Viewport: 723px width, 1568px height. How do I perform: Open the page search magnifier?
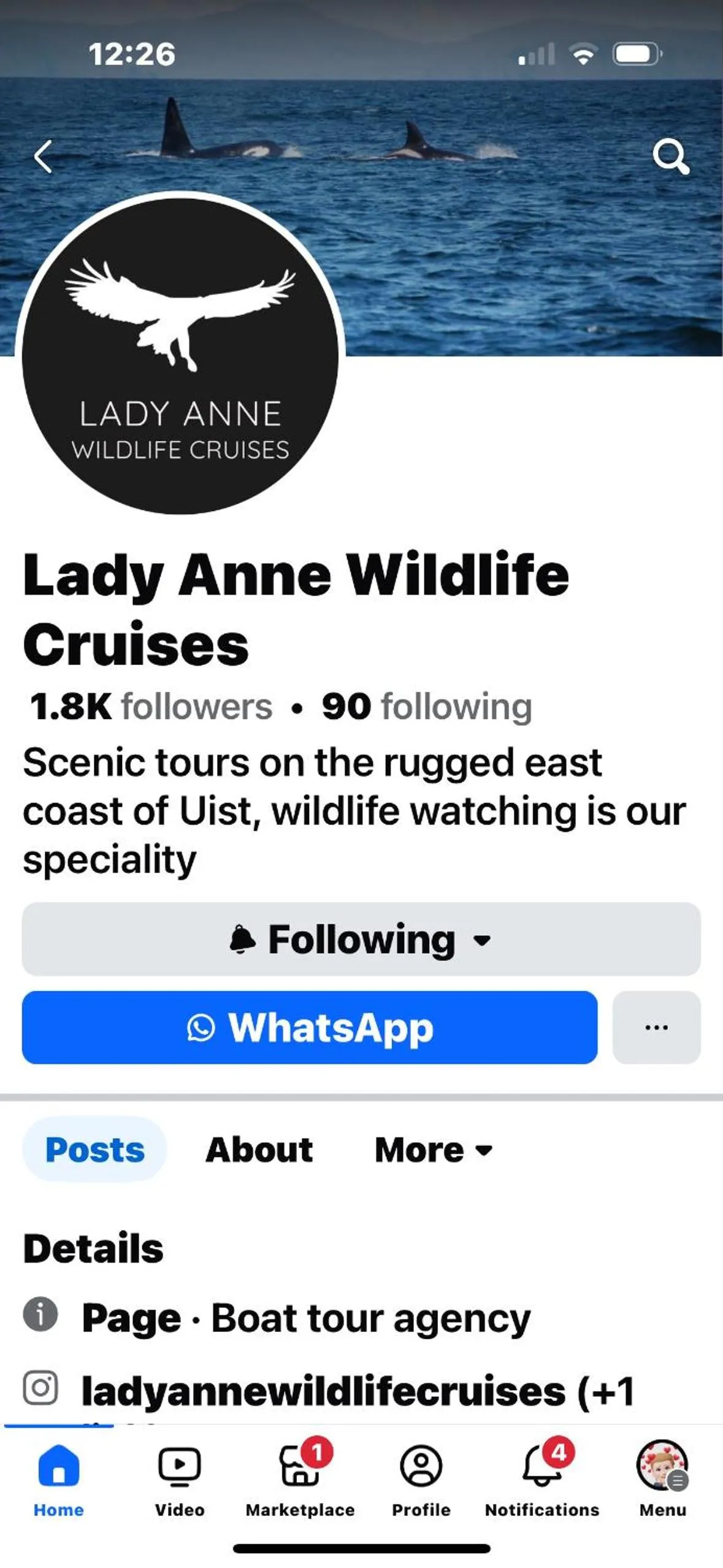click(671, 156)
